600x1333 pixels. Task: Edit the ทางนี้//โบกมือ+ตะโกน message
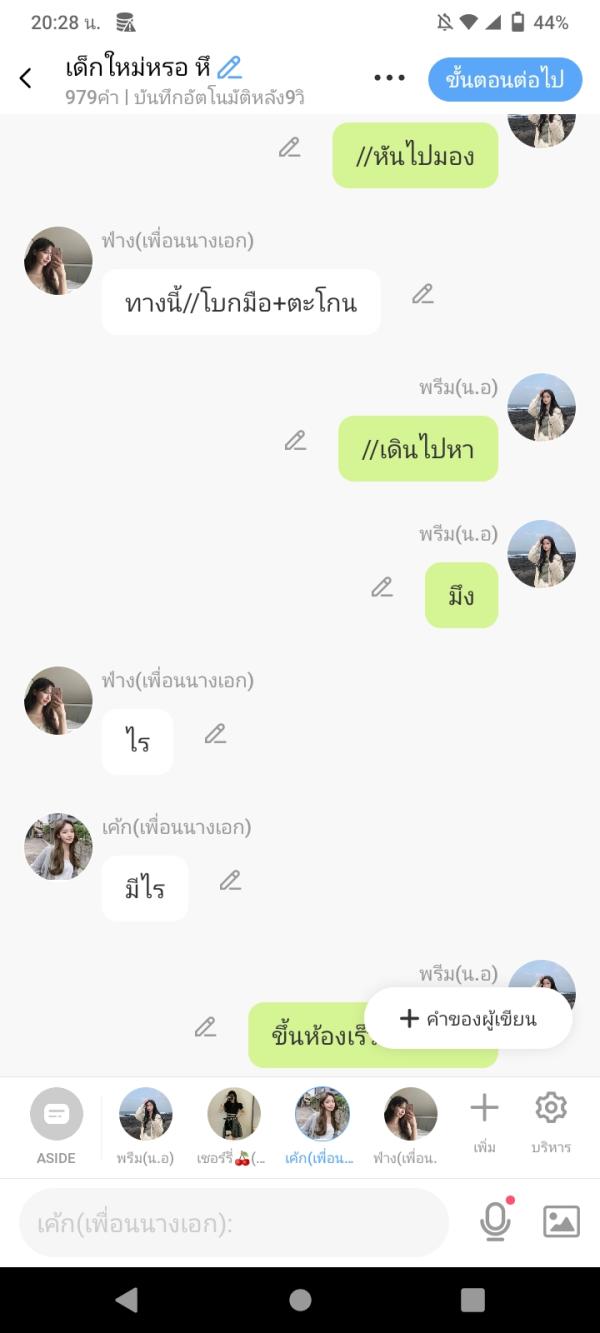coord(423,294)
